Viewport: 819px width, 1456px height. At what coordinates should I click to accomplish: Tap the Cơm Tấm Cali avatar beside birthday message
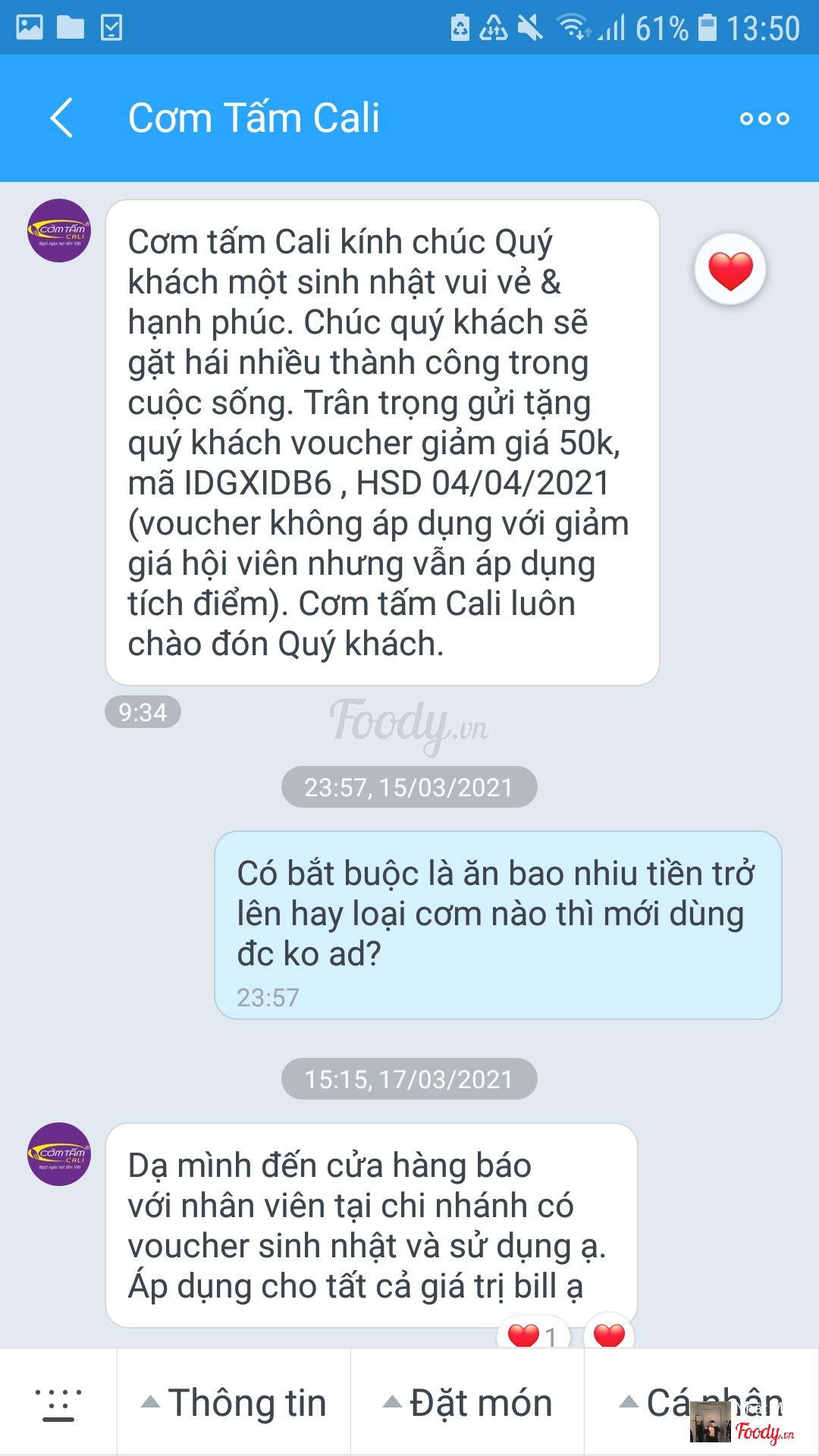pos(59,231)
